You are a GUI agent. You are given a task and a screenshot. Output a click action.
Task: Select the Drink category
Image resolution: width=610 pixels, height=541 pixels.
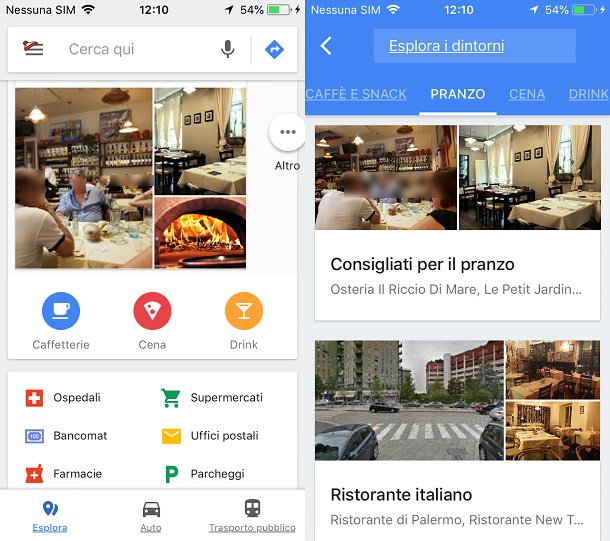[243, 313]
